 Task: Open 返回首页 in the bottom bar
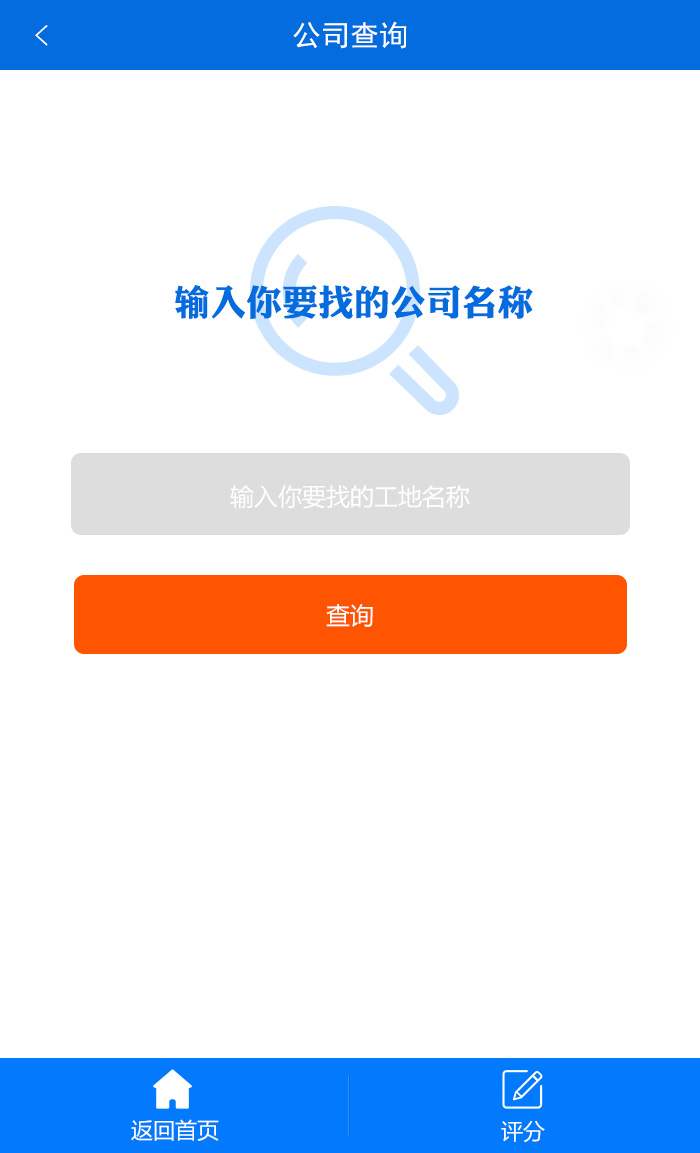click(174, 1106)
